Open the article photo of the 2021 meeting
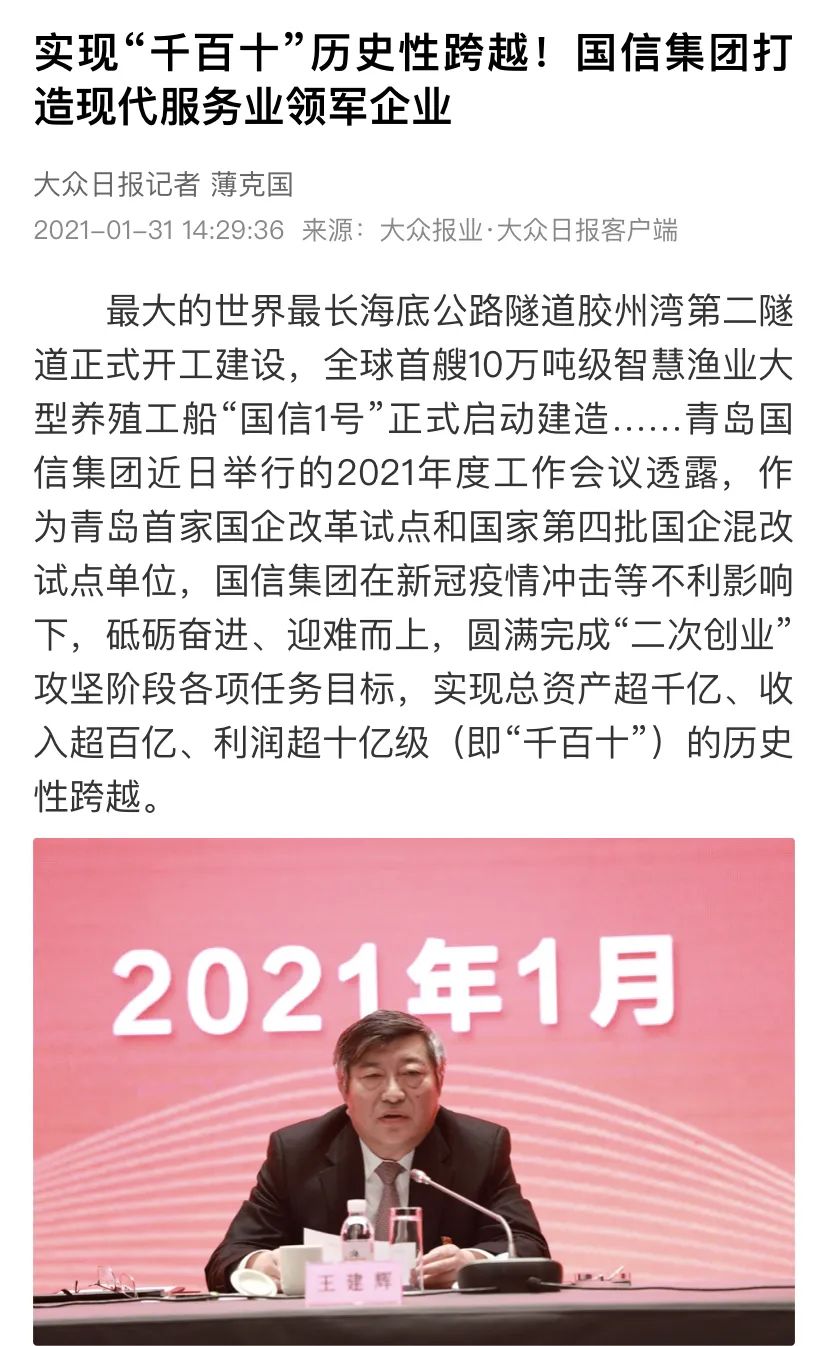828x1346 pixels. pos(414,1090)
